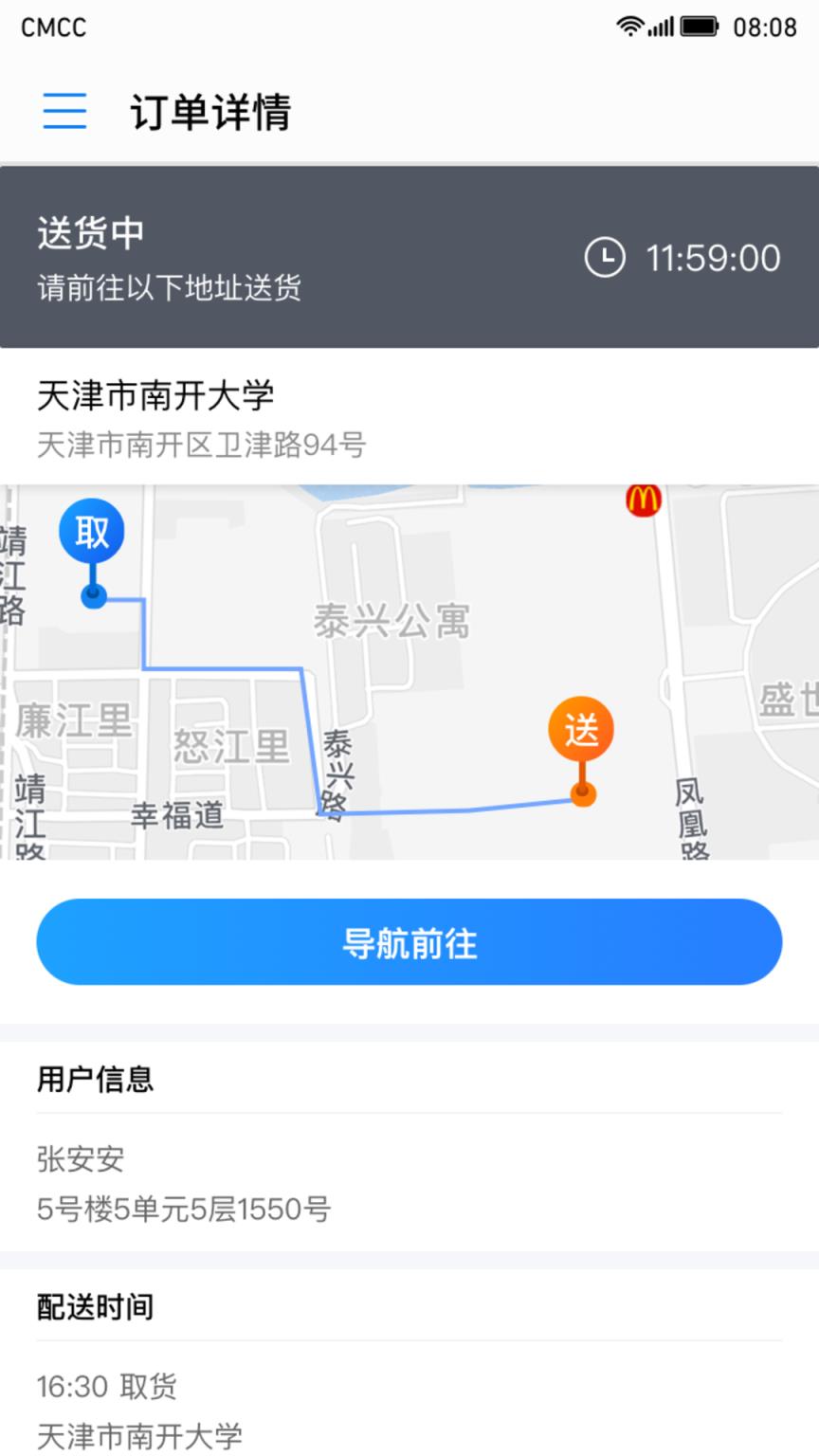This screenshot has width=819, height=1456.
Task: Tap the McDonald's marker on the map
Action: pyautogui.click(x=643, y=500)
